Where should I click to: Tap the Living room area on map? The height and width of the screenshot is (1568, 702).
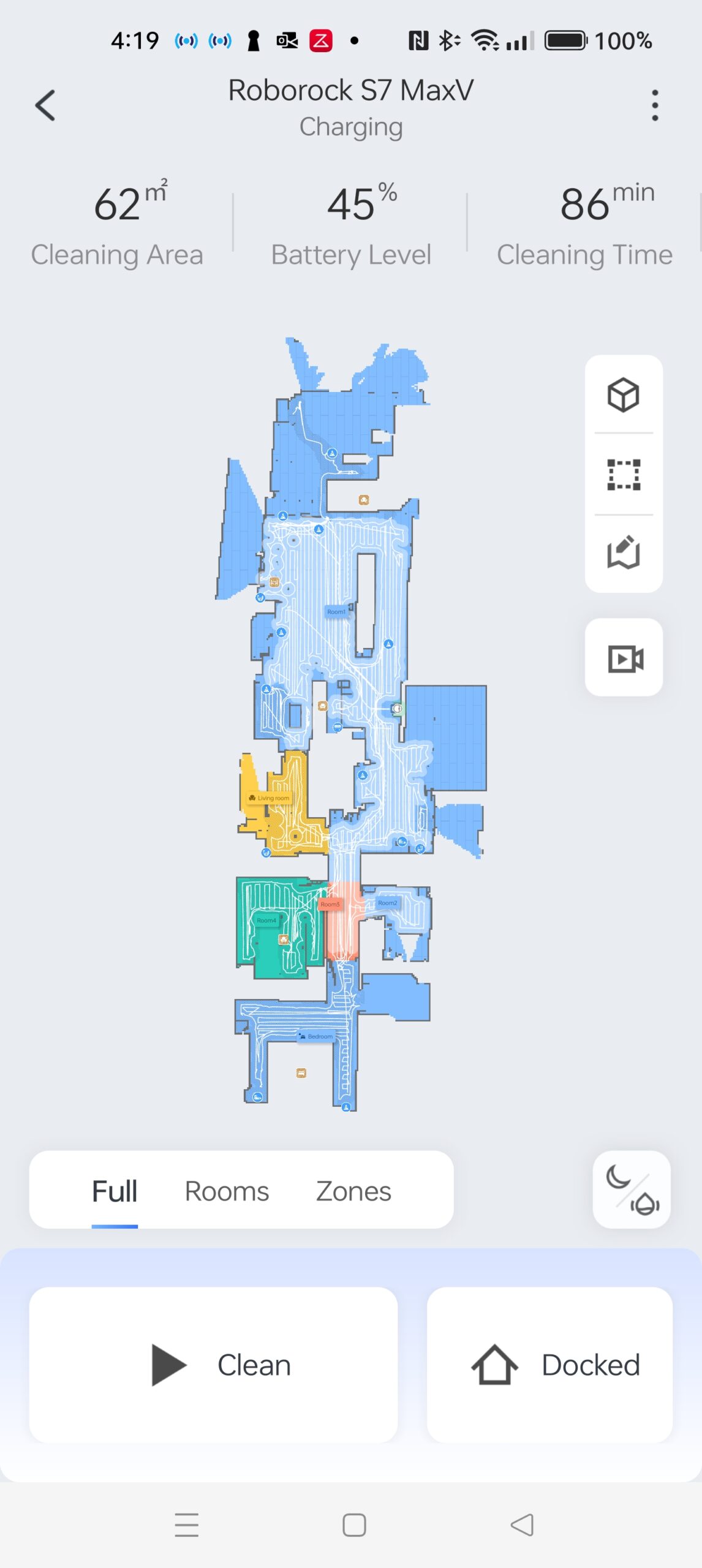click(273, 799)
